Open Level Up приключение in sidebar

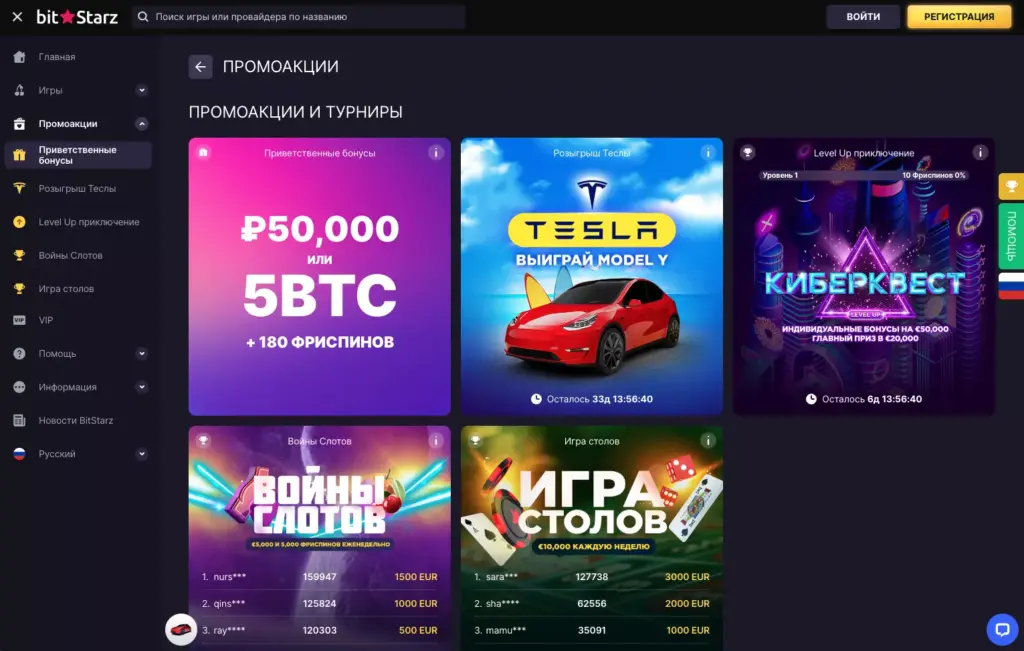coord(89,222)
